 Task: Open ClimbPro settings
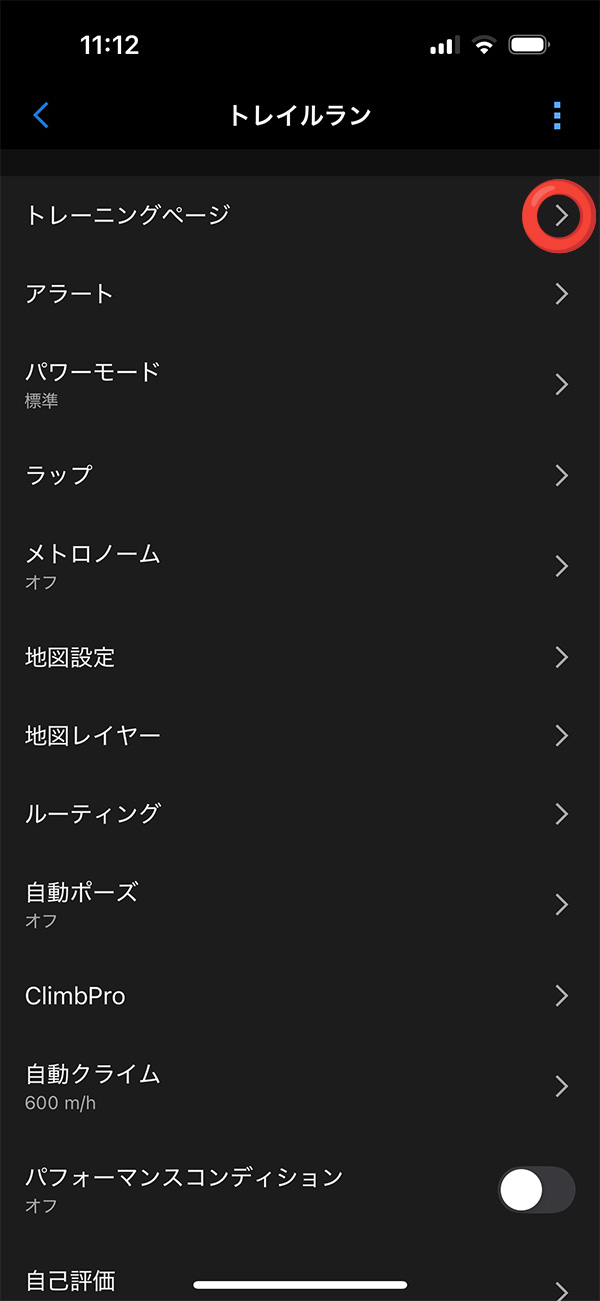300,996
